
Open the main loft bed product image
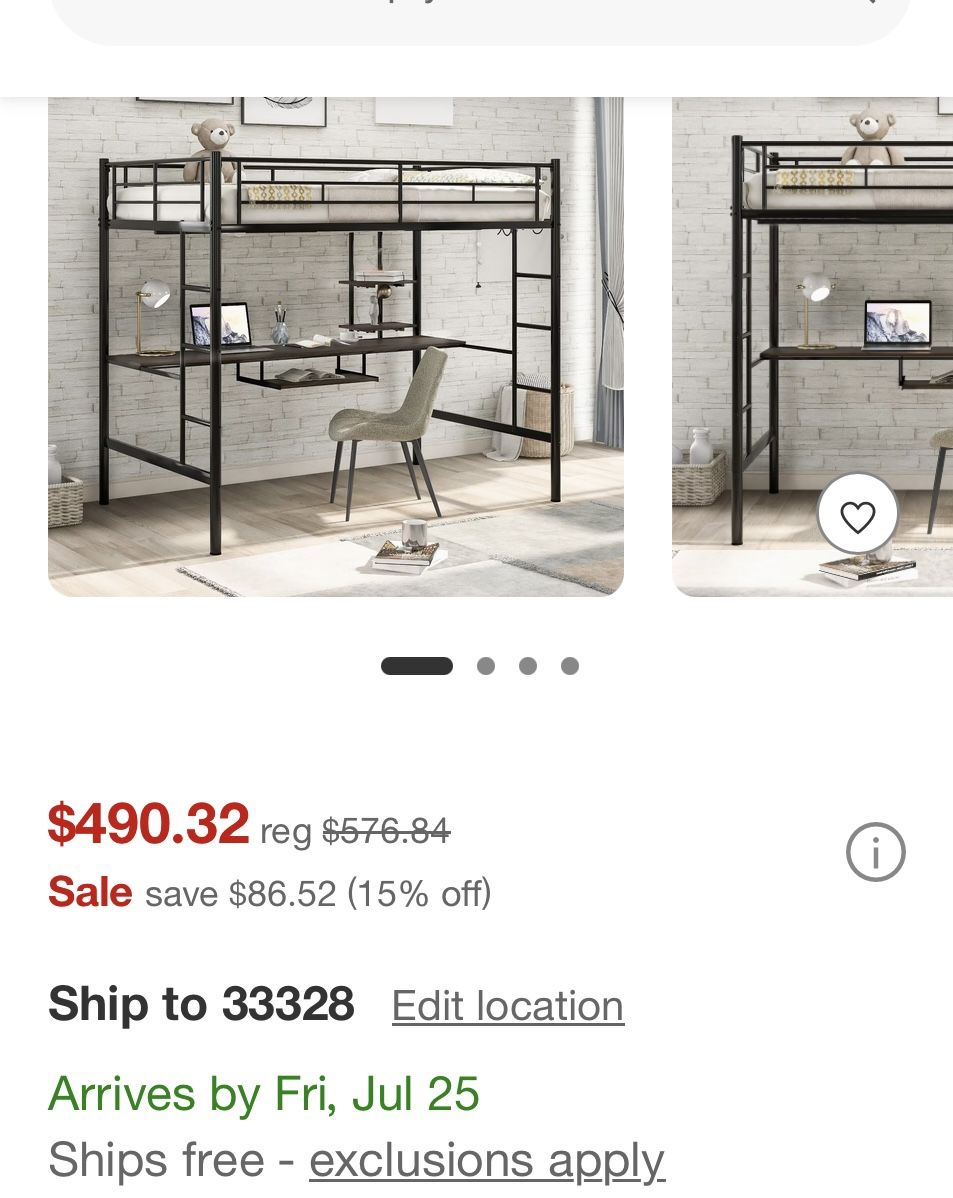[x=335, y=345]
